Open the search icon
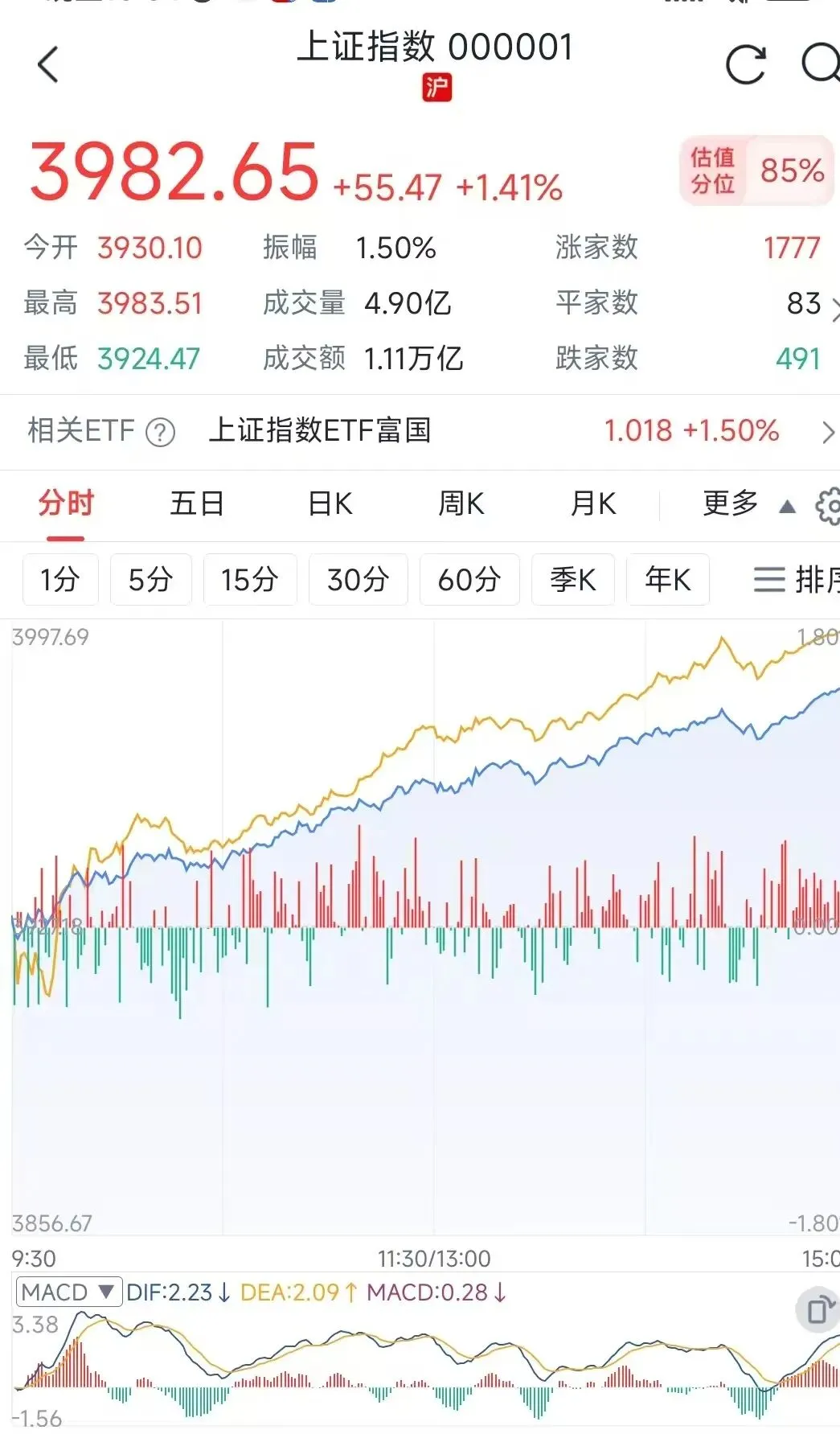Image resolution: width=840 pixels, height=1434 pixels. tap(821, 64)
